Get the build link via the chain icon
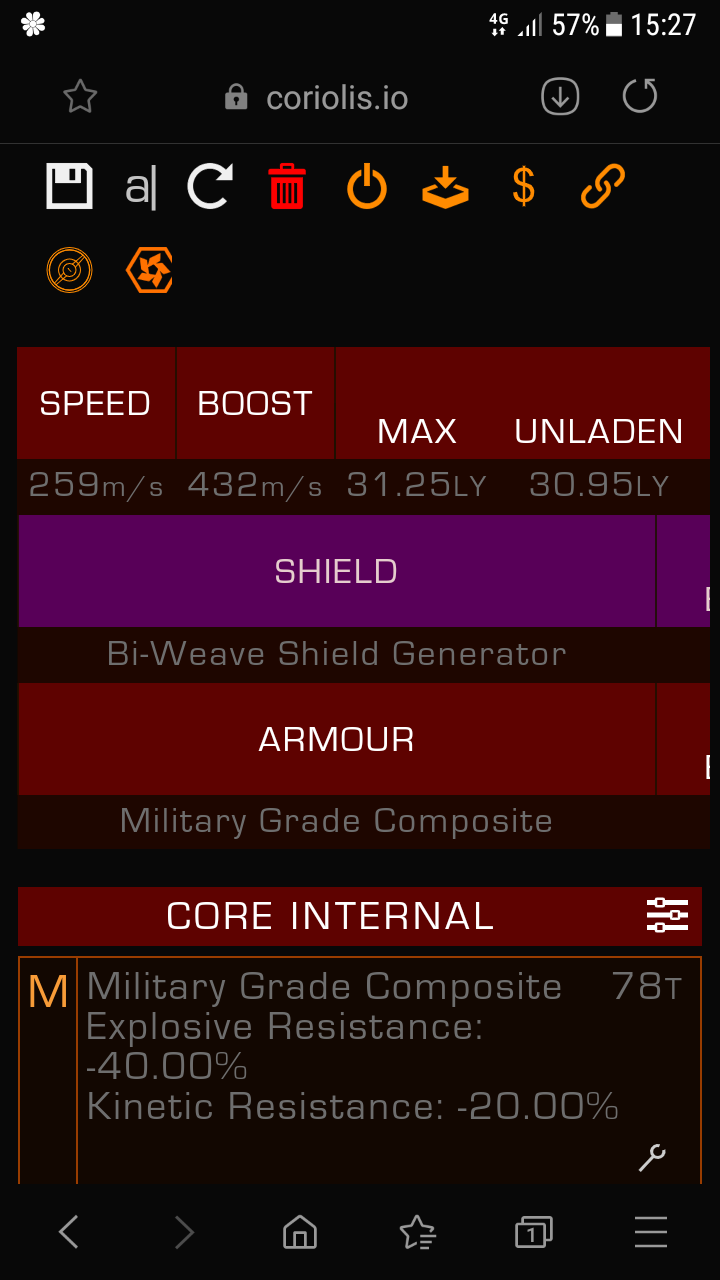Viewport: 720px width, 1280px height. 602,187
